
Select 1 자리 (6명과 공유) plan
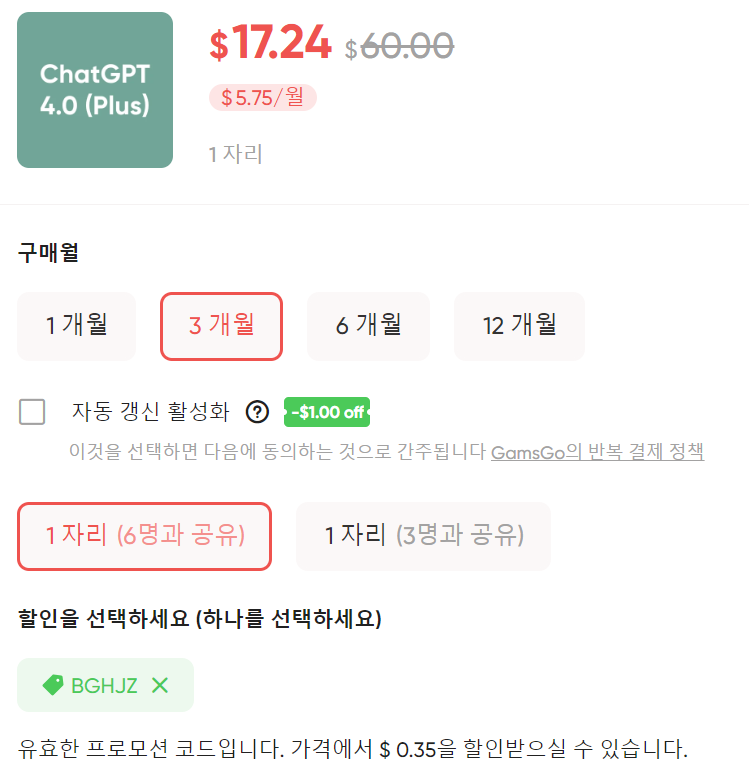click(x=143, y=537)
